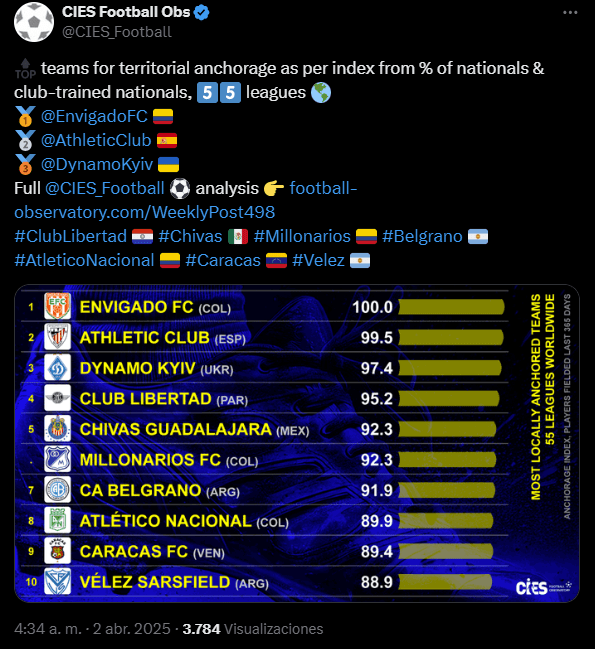Image resolution: width=595 pixels, height=649 pixels.
Task: Open the @CIES_Football mention in the tweet
Action: point(105,188)
